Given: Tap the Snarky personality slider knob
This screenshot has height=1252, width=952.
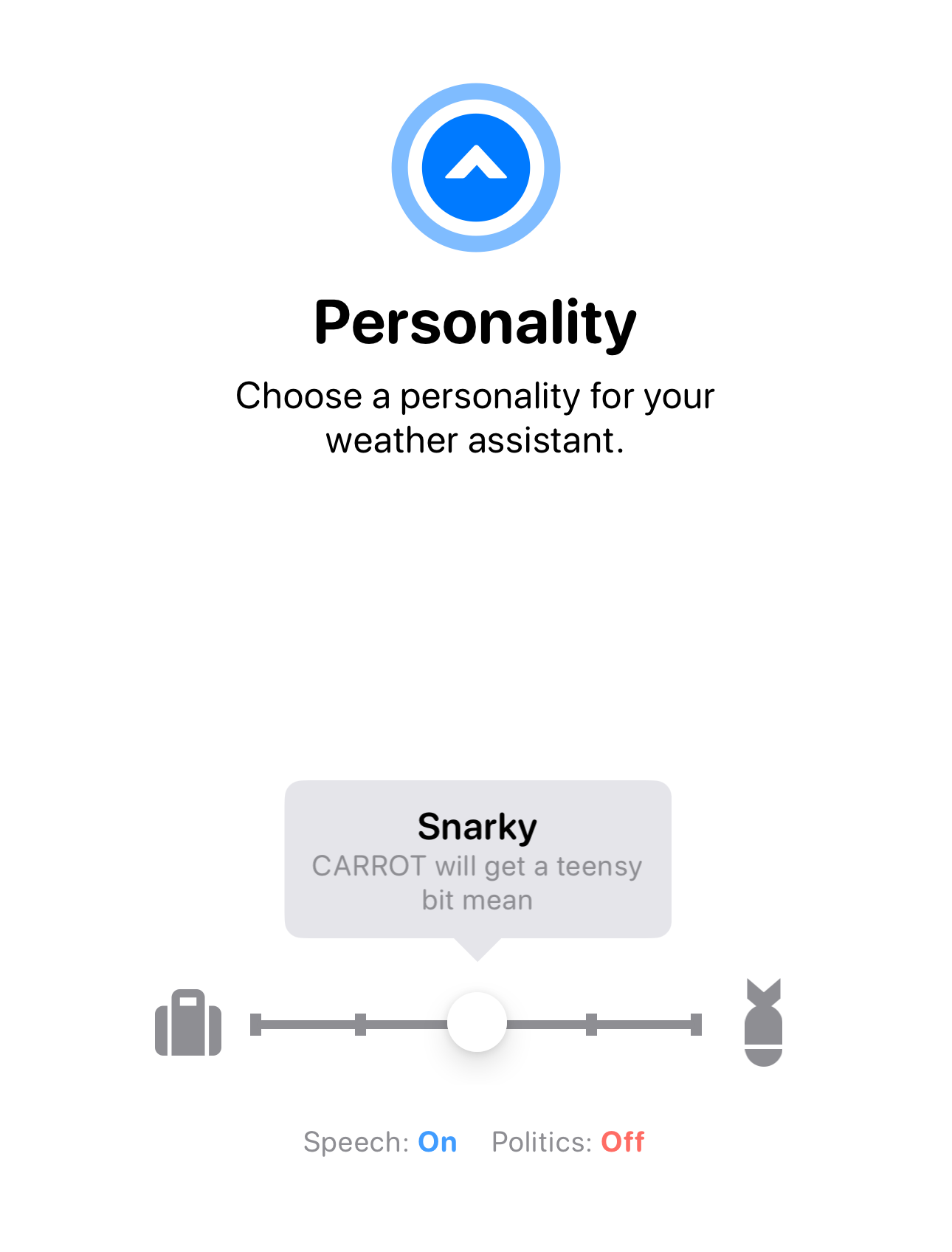Looking at the screenshot, I should tap(477, 1022).
